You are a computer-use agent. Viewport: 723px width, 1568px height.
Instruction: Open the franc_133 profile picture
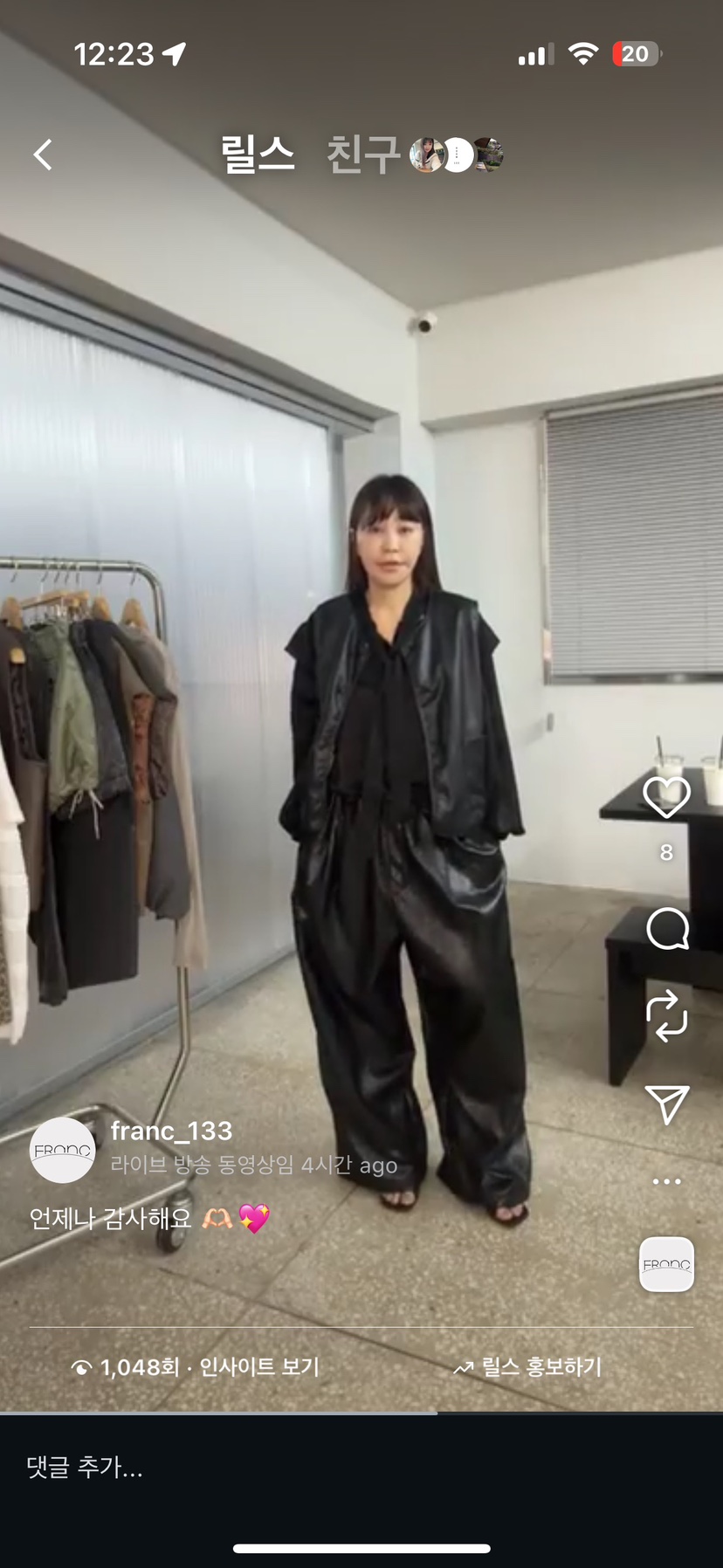click(62, 1150)
